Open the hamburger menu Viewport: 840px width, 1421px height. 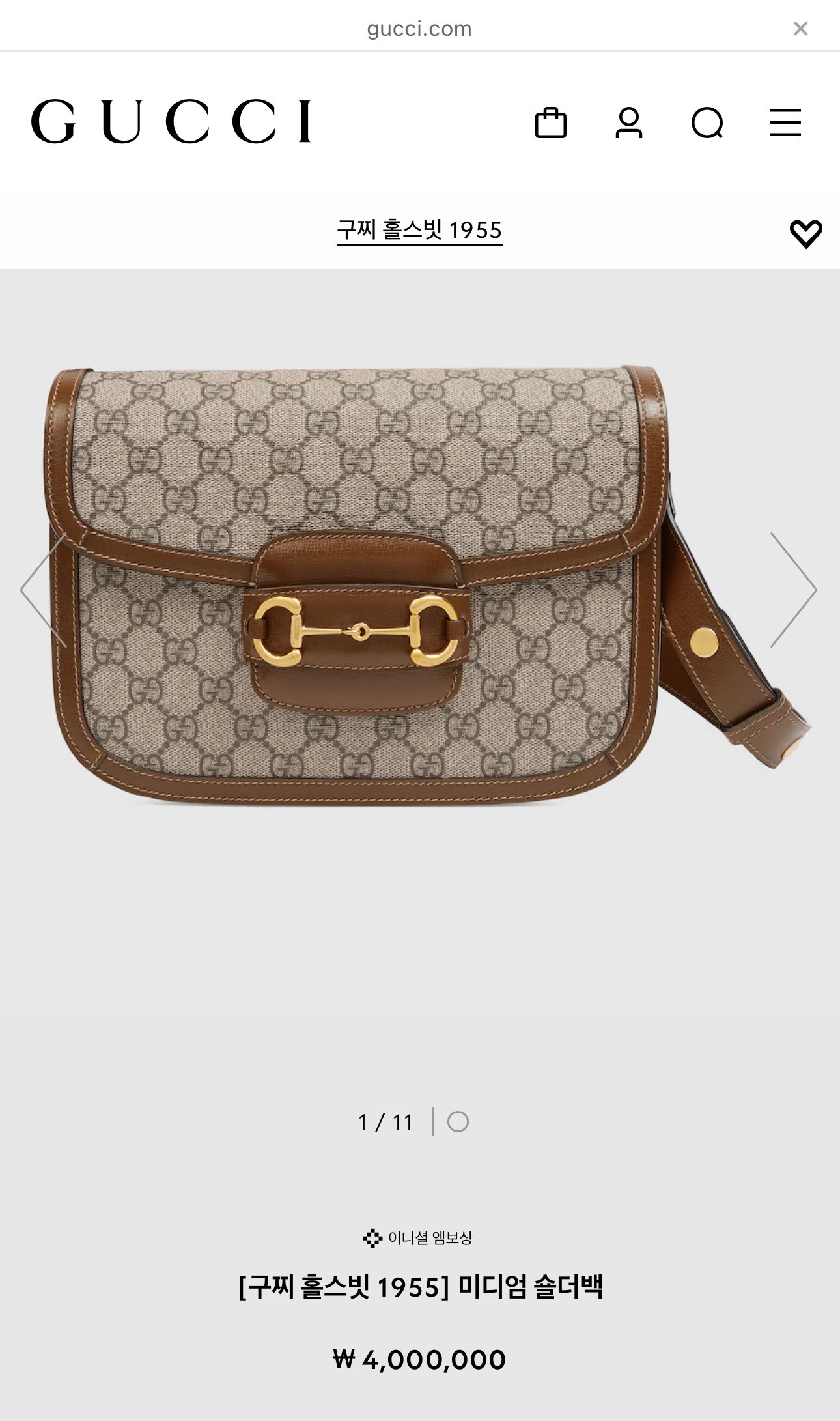click(x=785, y=122)
